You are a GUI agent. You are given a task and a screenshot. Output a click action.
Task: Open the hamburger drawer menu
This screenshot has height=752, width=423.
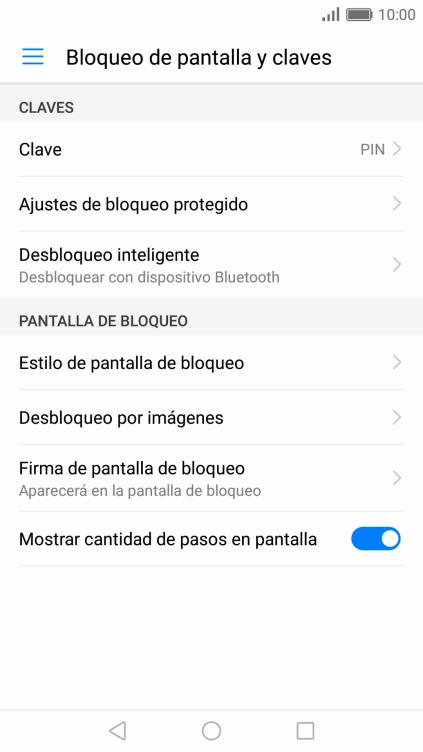[x=33, y=57]
